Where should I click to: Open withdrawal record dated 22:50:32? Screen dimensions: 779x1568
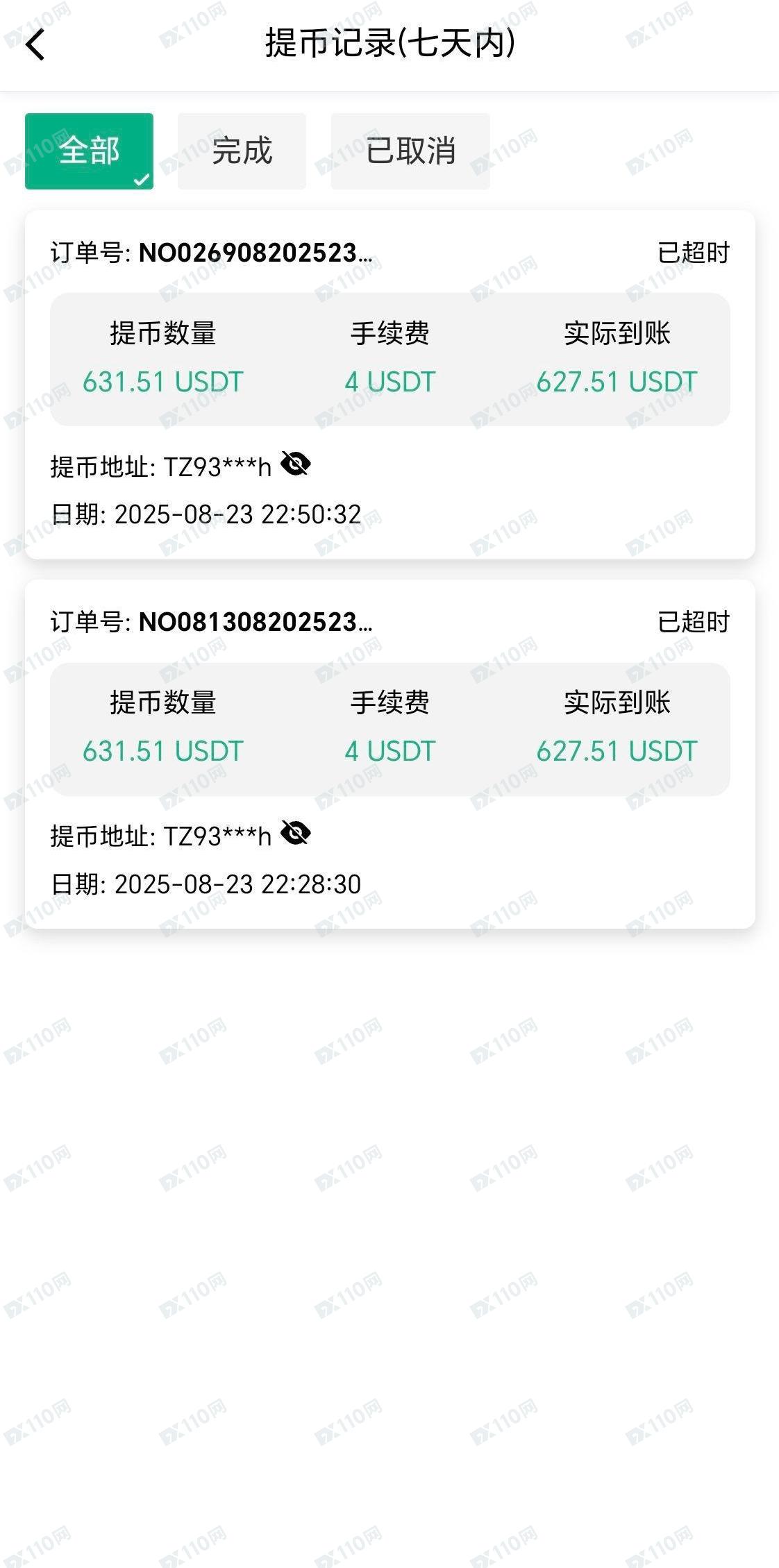pos(389,385)
